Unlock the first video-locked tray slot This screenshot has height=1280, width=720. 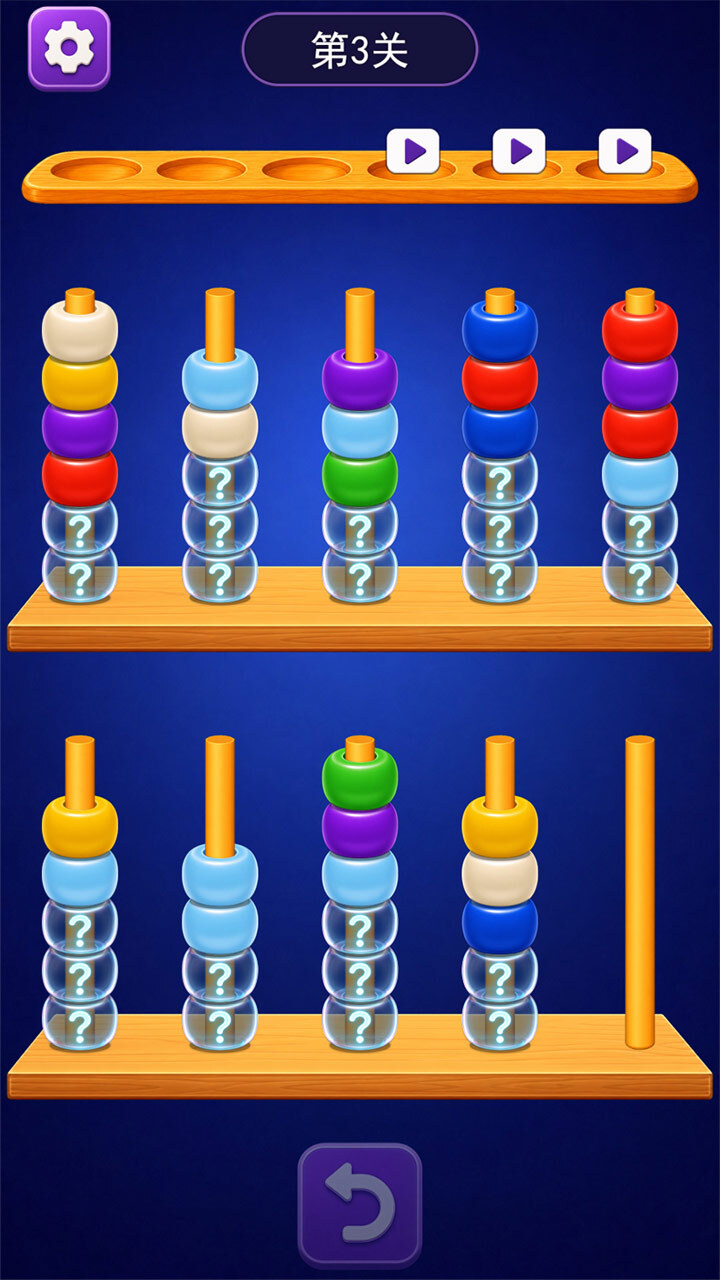tap(413, 151)
